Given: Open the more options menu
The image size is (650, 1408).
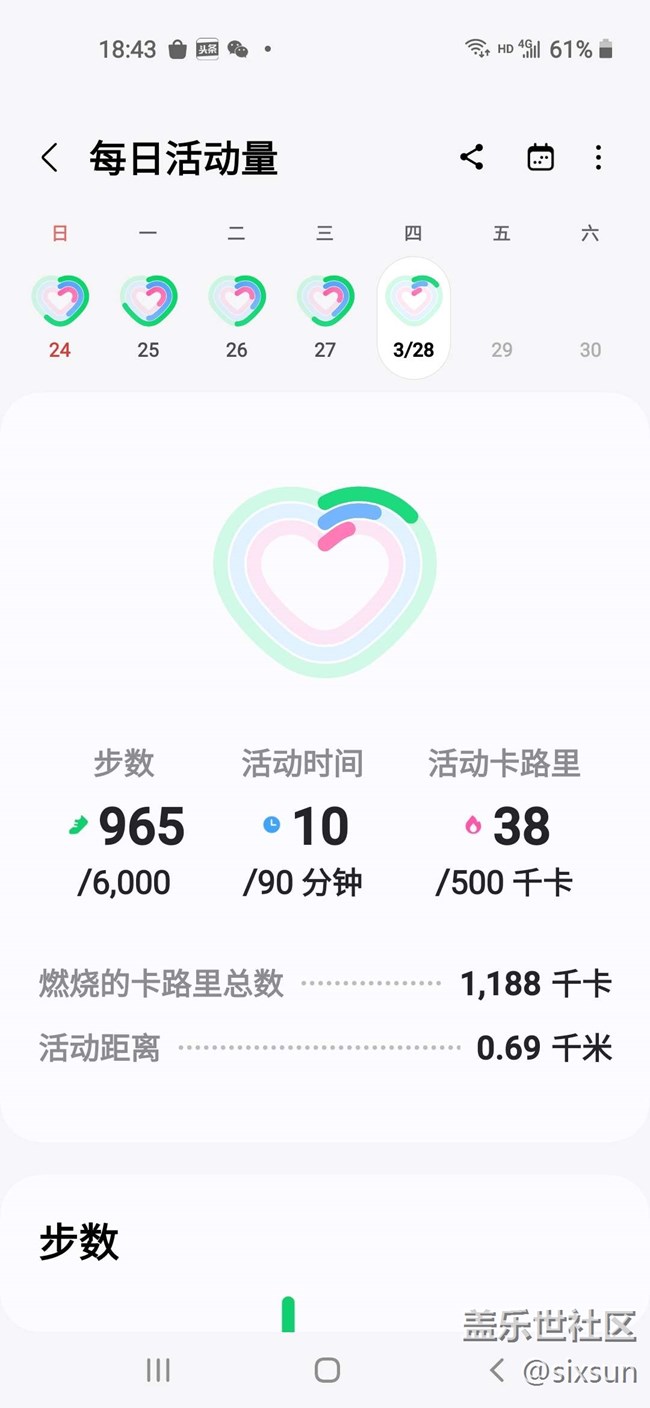Looking at the screenshot, I should click(x=598, y=157).
